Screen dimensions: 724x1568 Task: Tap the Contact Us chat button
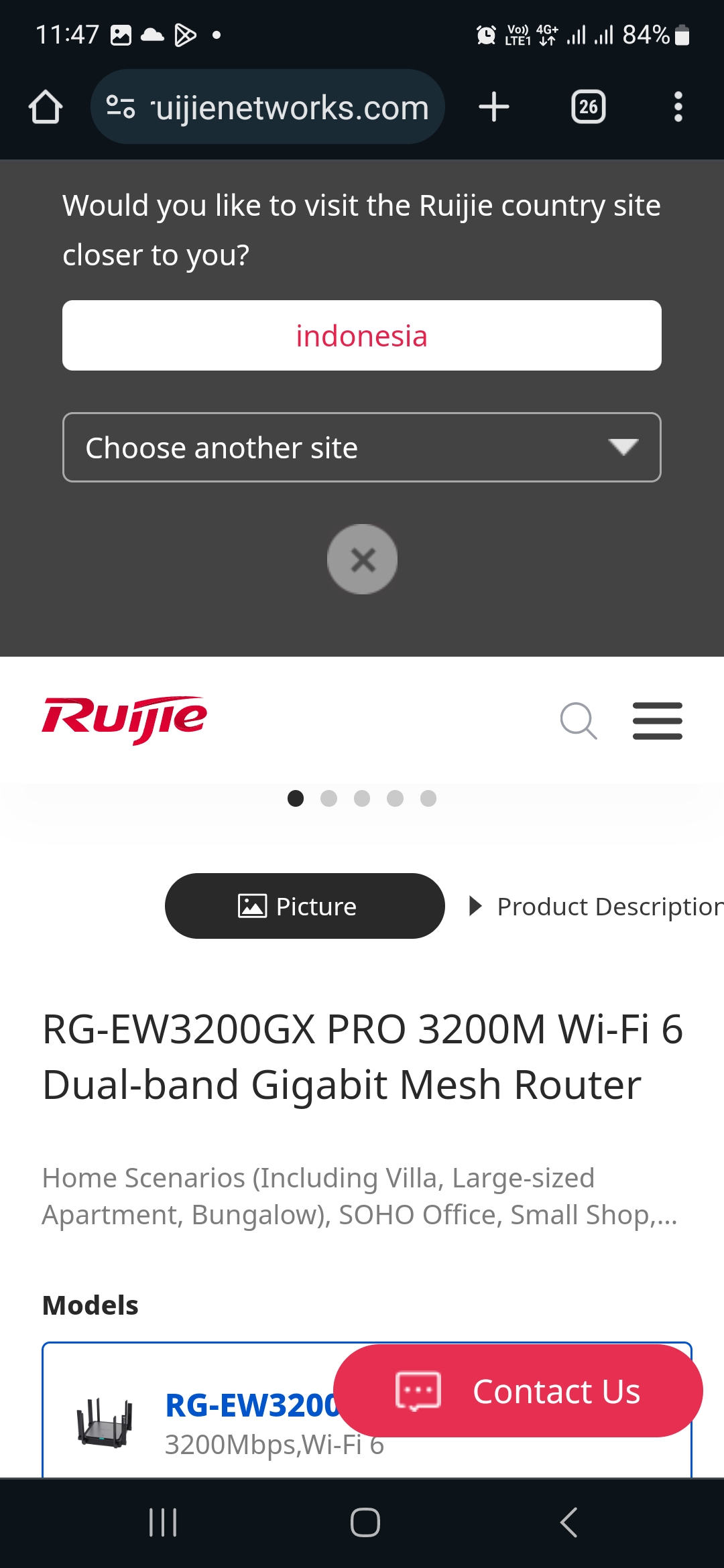pyautogui.click(x=518, y=1391)
